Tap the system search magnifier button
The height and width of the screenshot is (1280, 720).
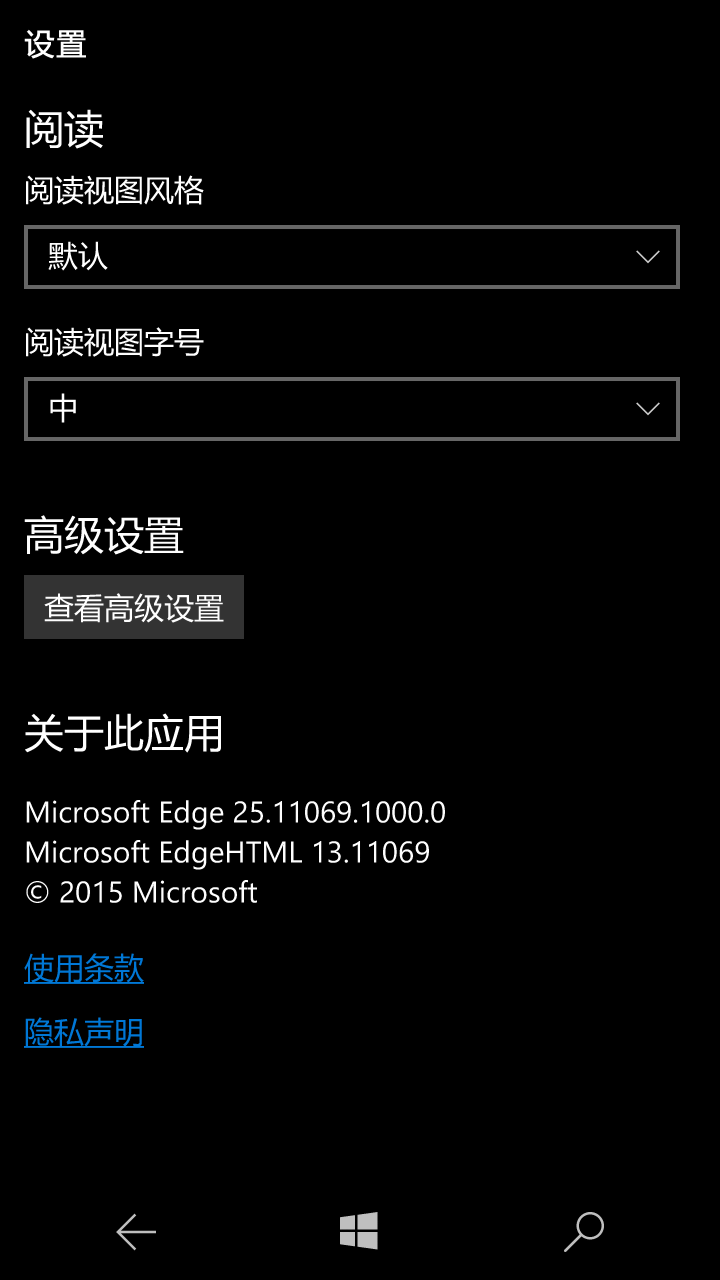(x=584, y=1231)
